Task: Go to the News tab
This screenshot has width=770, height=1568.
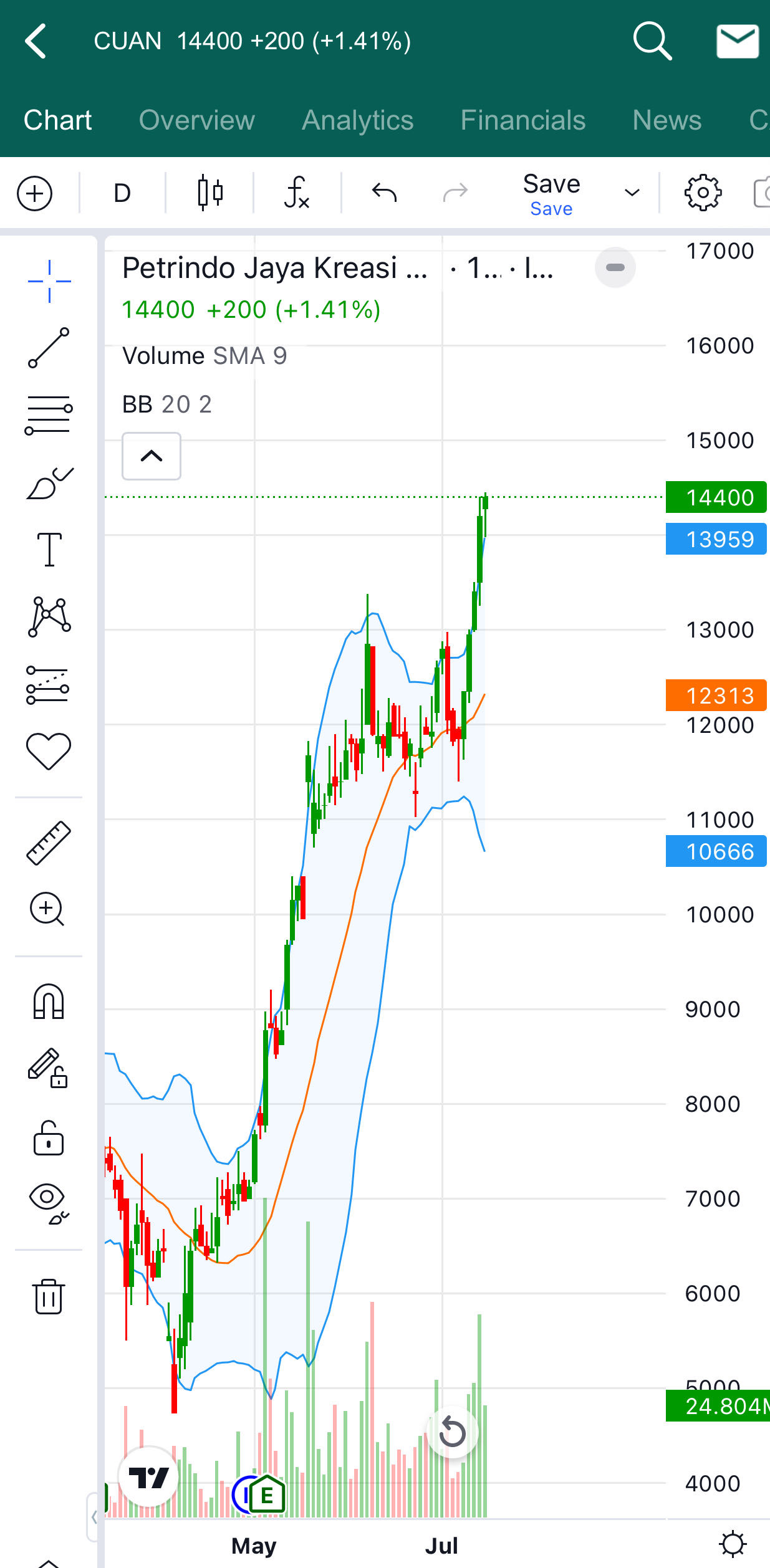Action: coord(667,120)
